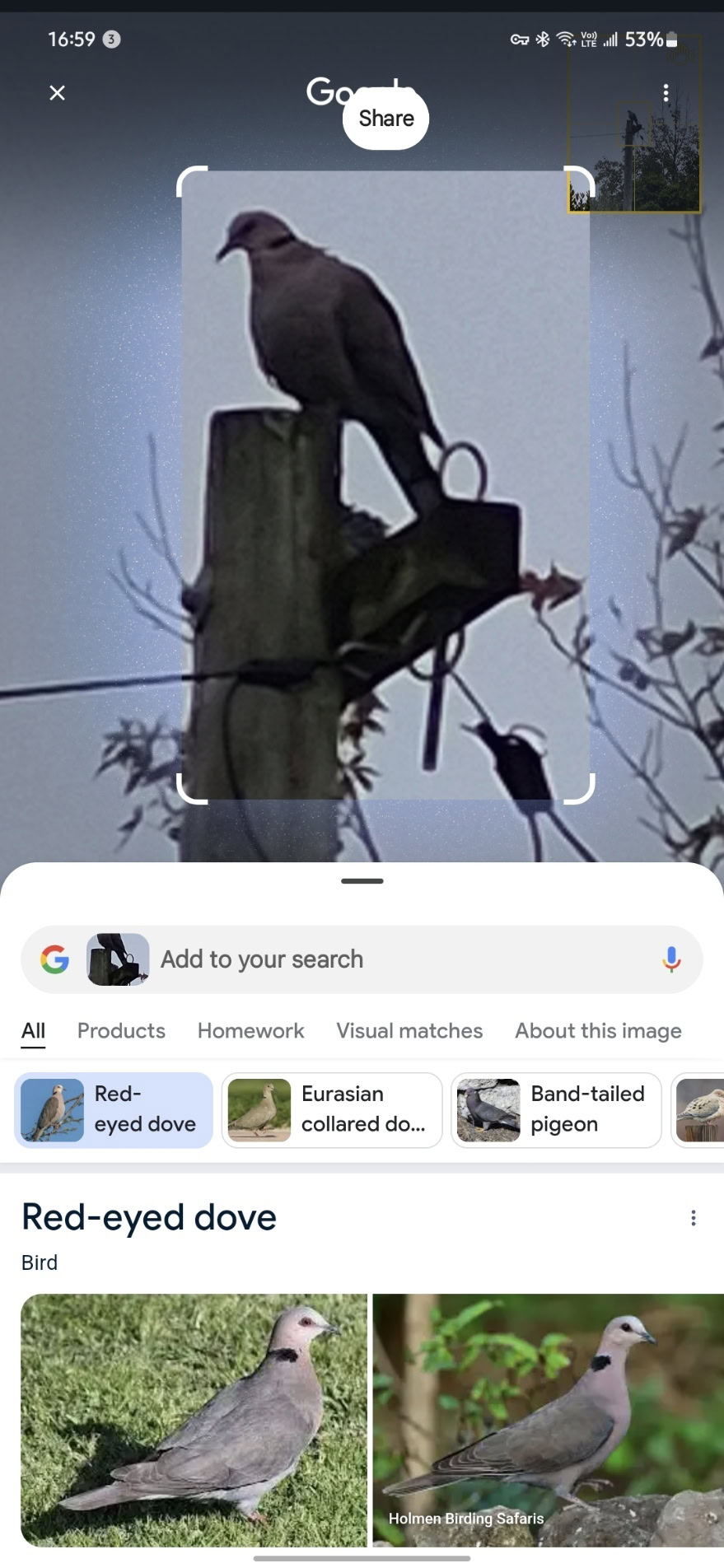
Task: Close the Google Lens screen
Action: point(57,93)
